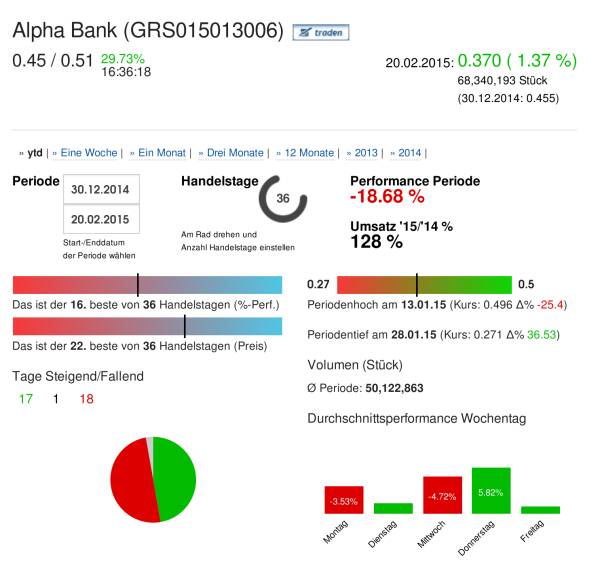Tap the Handelstage dial showing 36

(283, 198)
